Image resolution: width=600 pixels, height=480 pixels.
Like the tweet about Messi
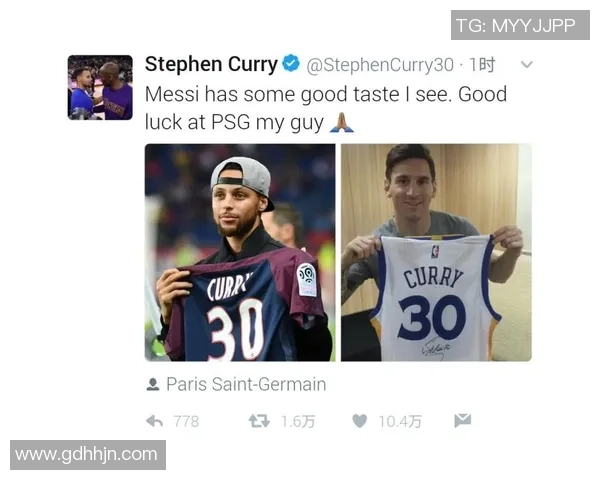point(360,421)
